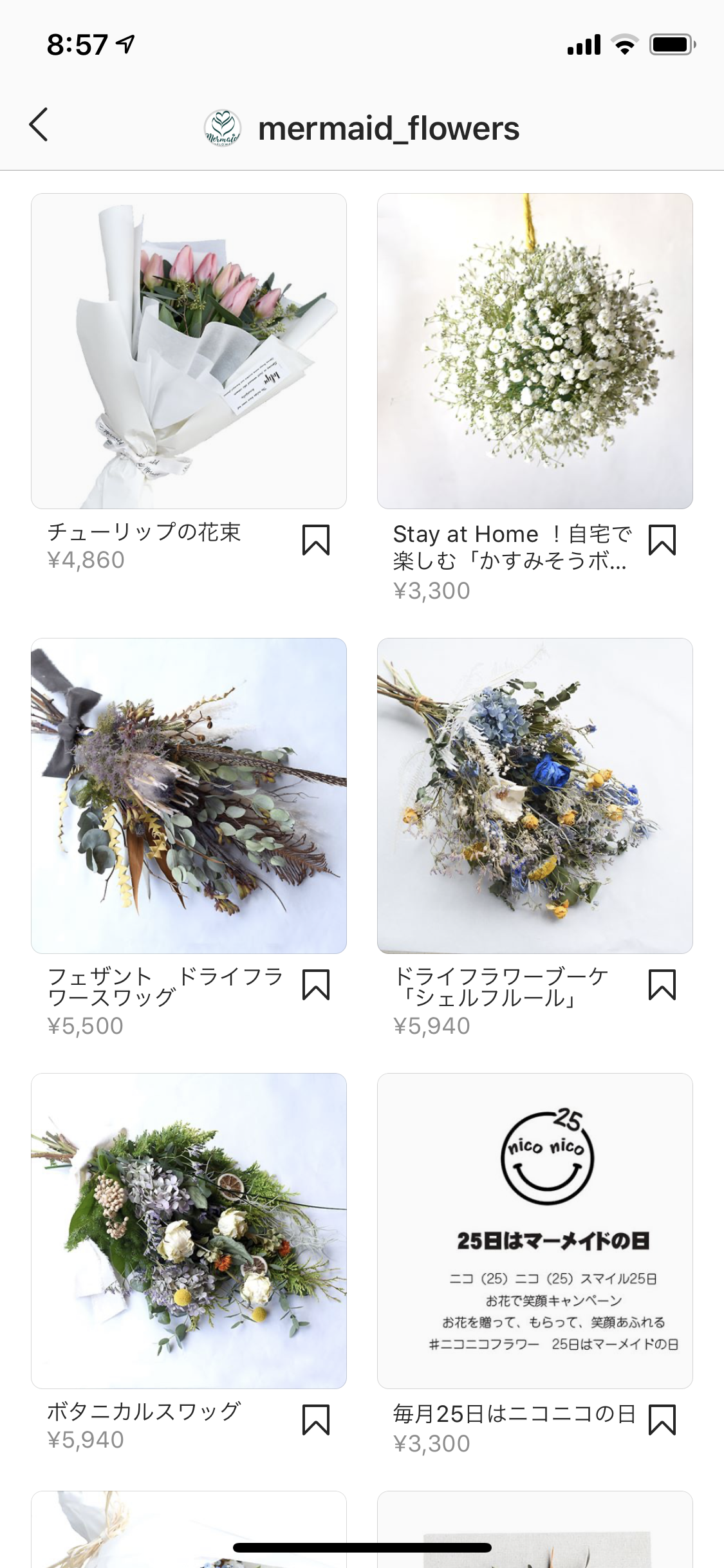724x1568 pixels.
Task: Go back using the arrow
Action: coord(39,125)
